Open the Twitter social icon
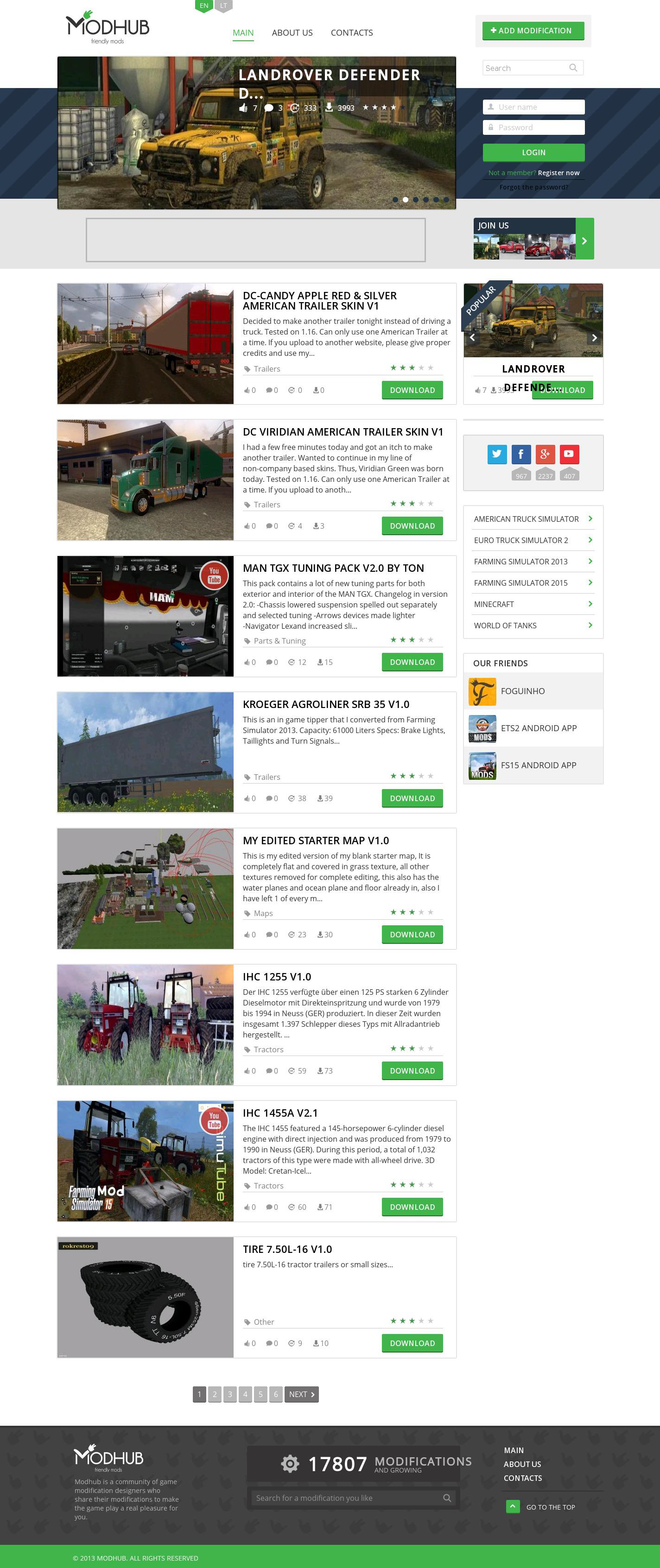This screenshot has width=660, height=1568. [497, 454]
